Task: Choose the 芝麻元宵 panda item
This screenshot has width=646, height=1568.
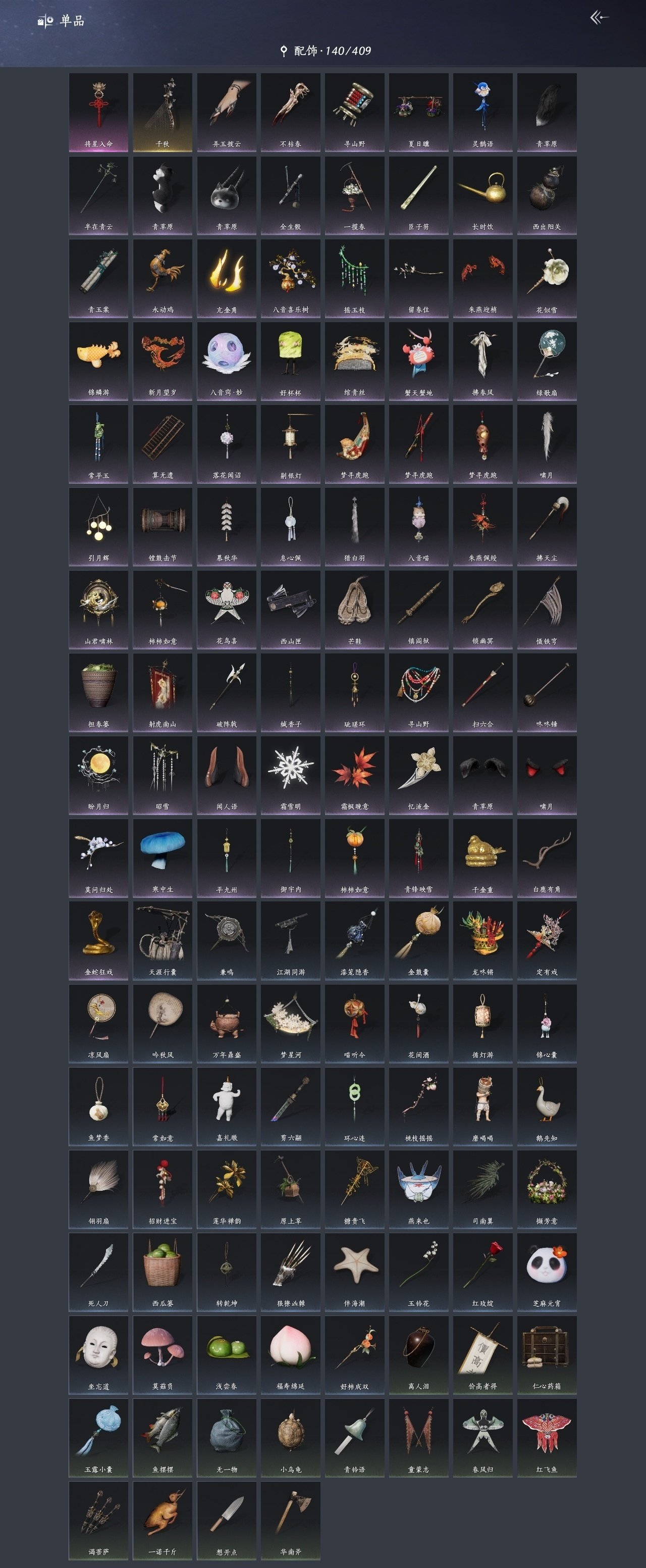Action: (547, 1271)
